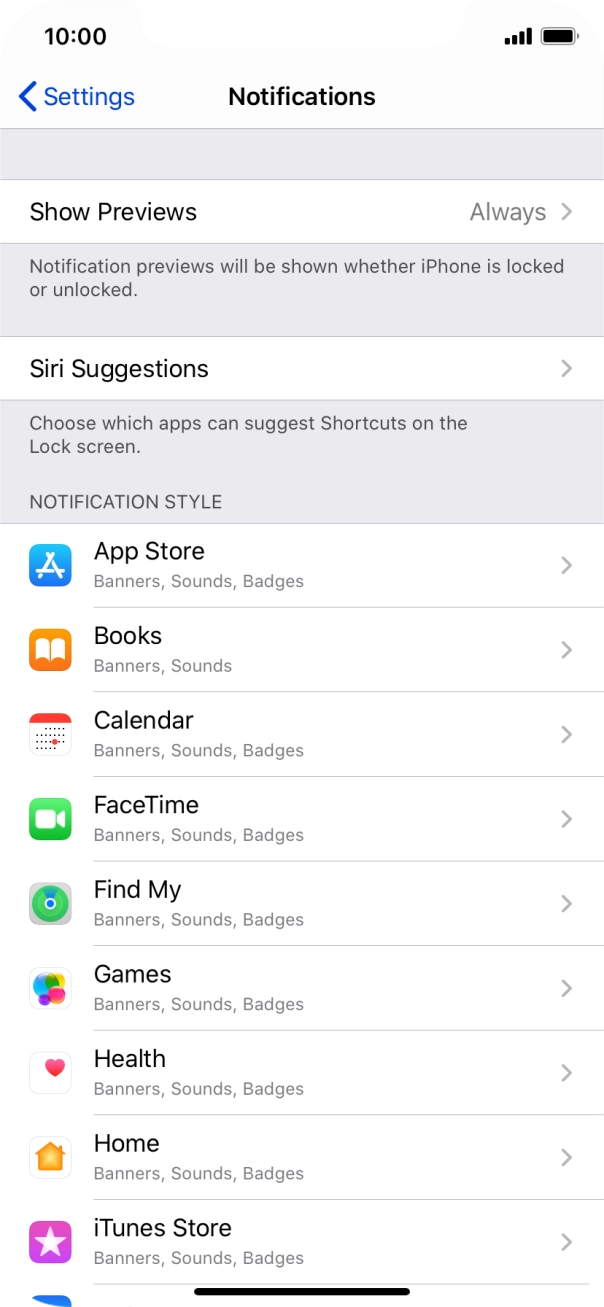604x1307 pixels.
Task: Open Health notification settings
Action: pos(302,1072)
